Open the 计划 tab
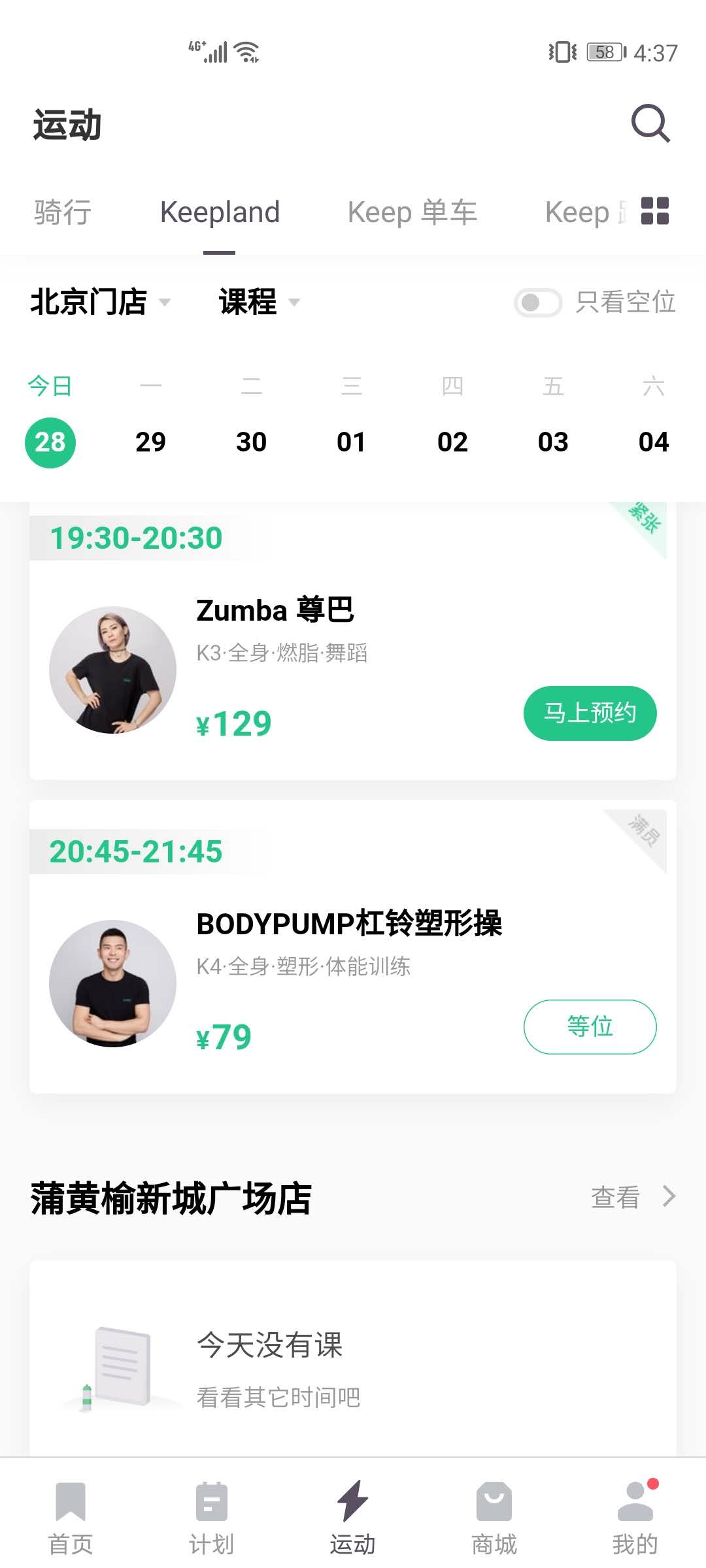The width and height of the screenshot is (706, 1568). coord(211,1517)
